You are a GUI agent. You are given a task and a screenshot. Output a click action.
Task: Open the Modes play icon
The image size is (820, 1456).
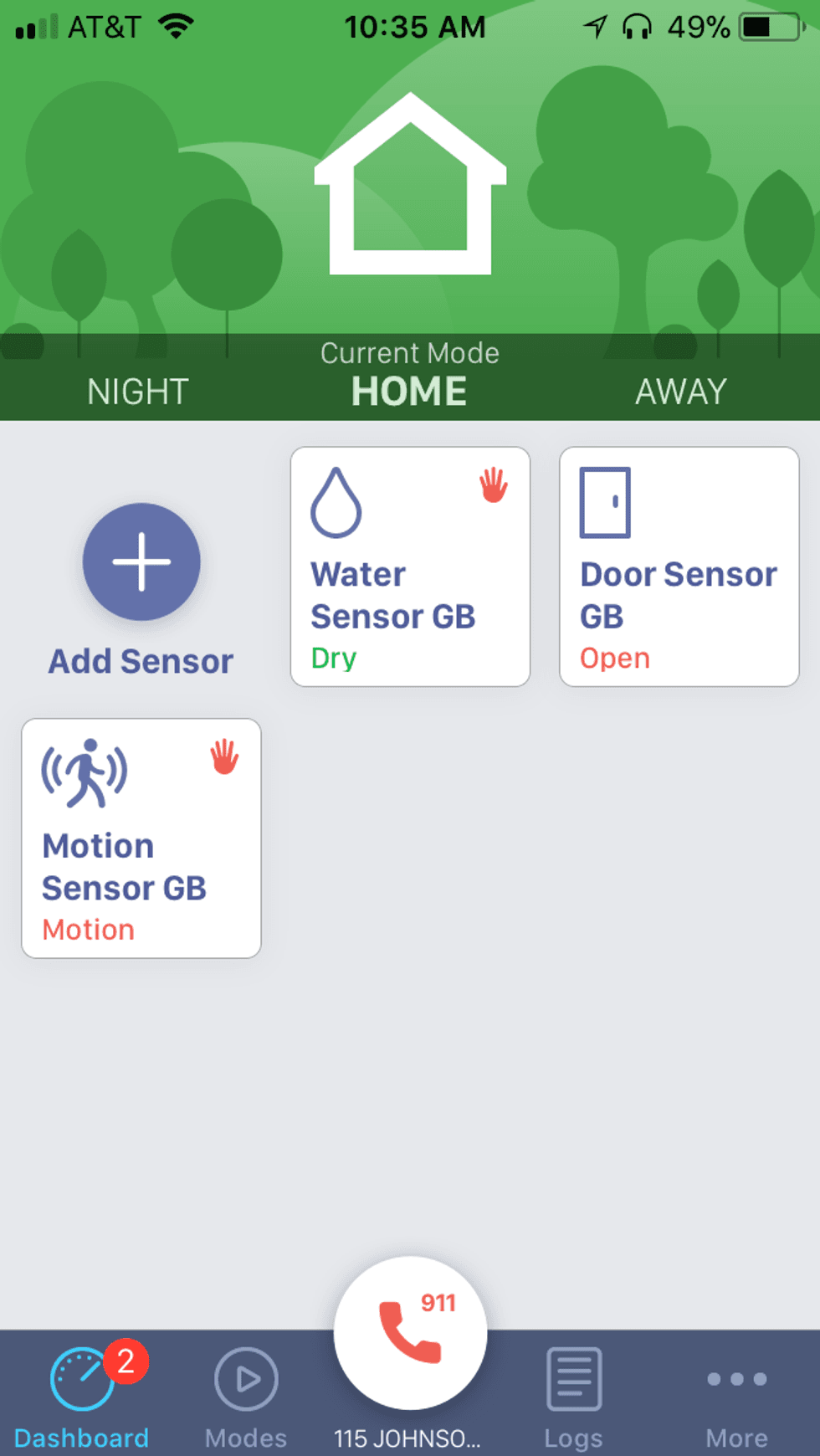point(245,1378)
